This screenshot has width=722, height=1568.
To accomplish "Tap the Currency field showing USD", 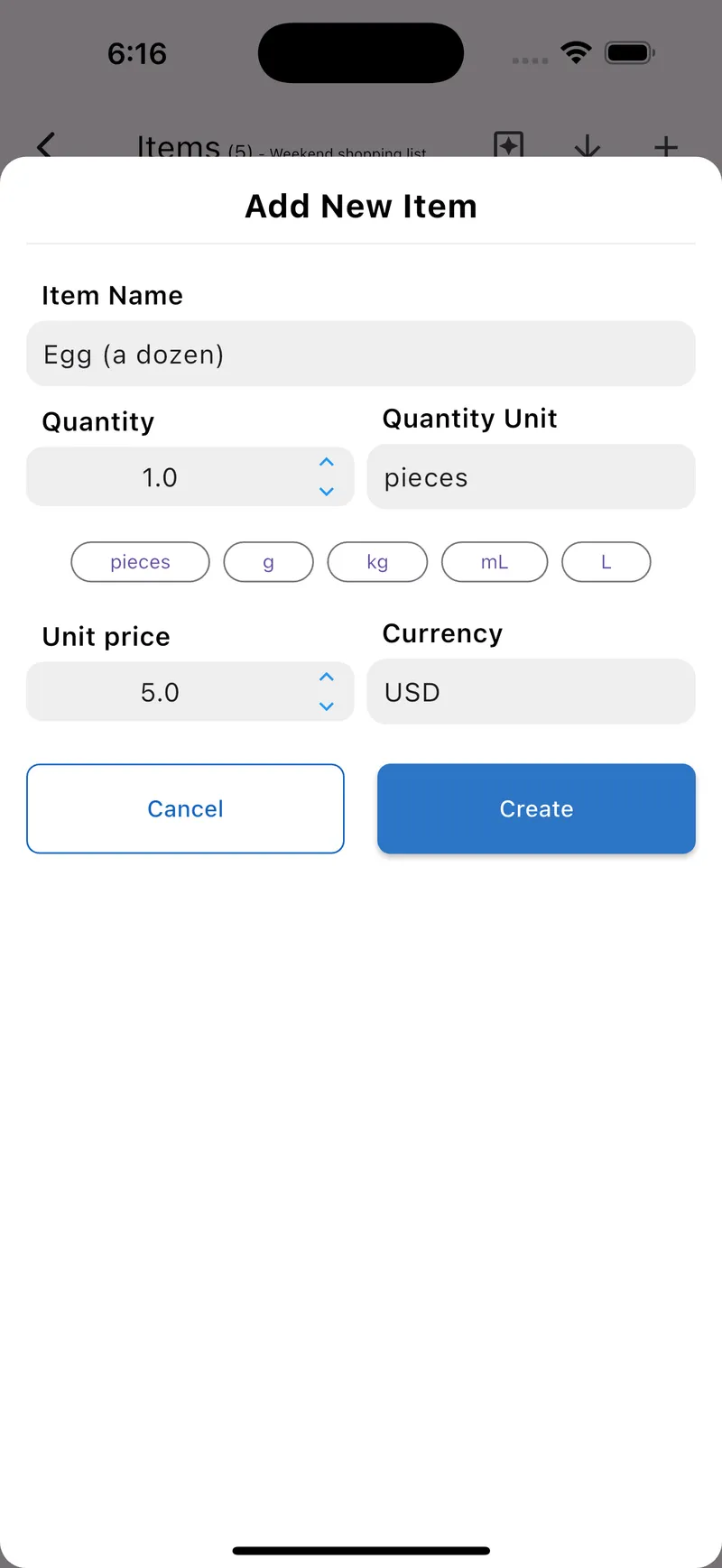I will pyautogui.click(x=531, y=691).
